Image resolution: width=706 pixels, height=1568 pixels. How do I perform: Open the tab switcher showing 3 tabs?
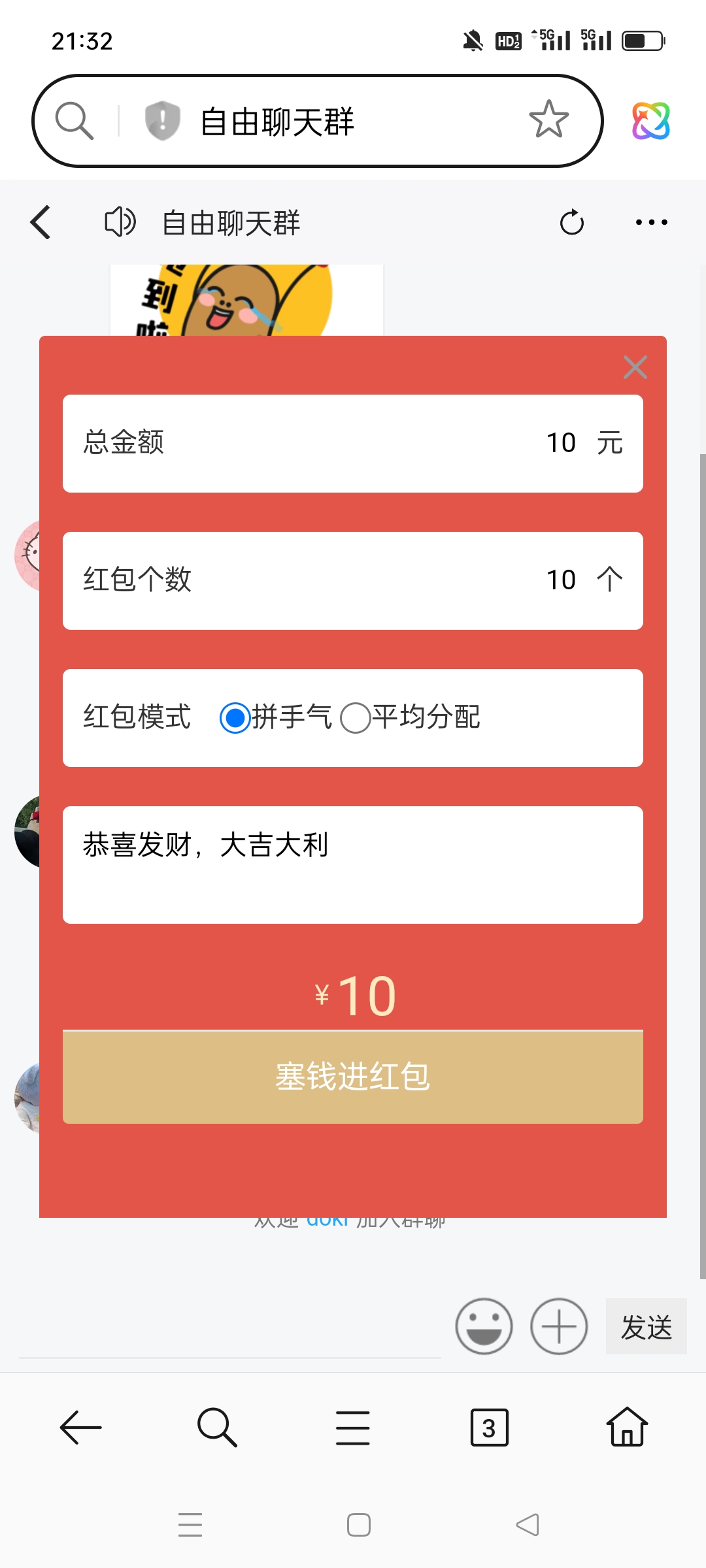[x=489, y=1428]
